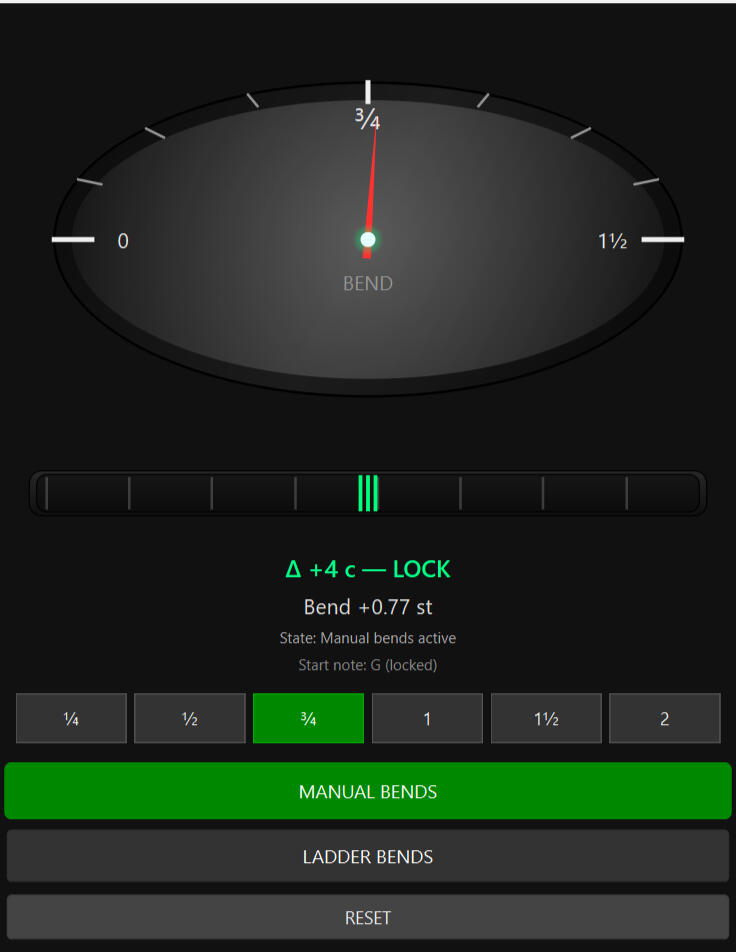Select the 2 semitone bend button
736x952 pixels.
coord(664,717)
